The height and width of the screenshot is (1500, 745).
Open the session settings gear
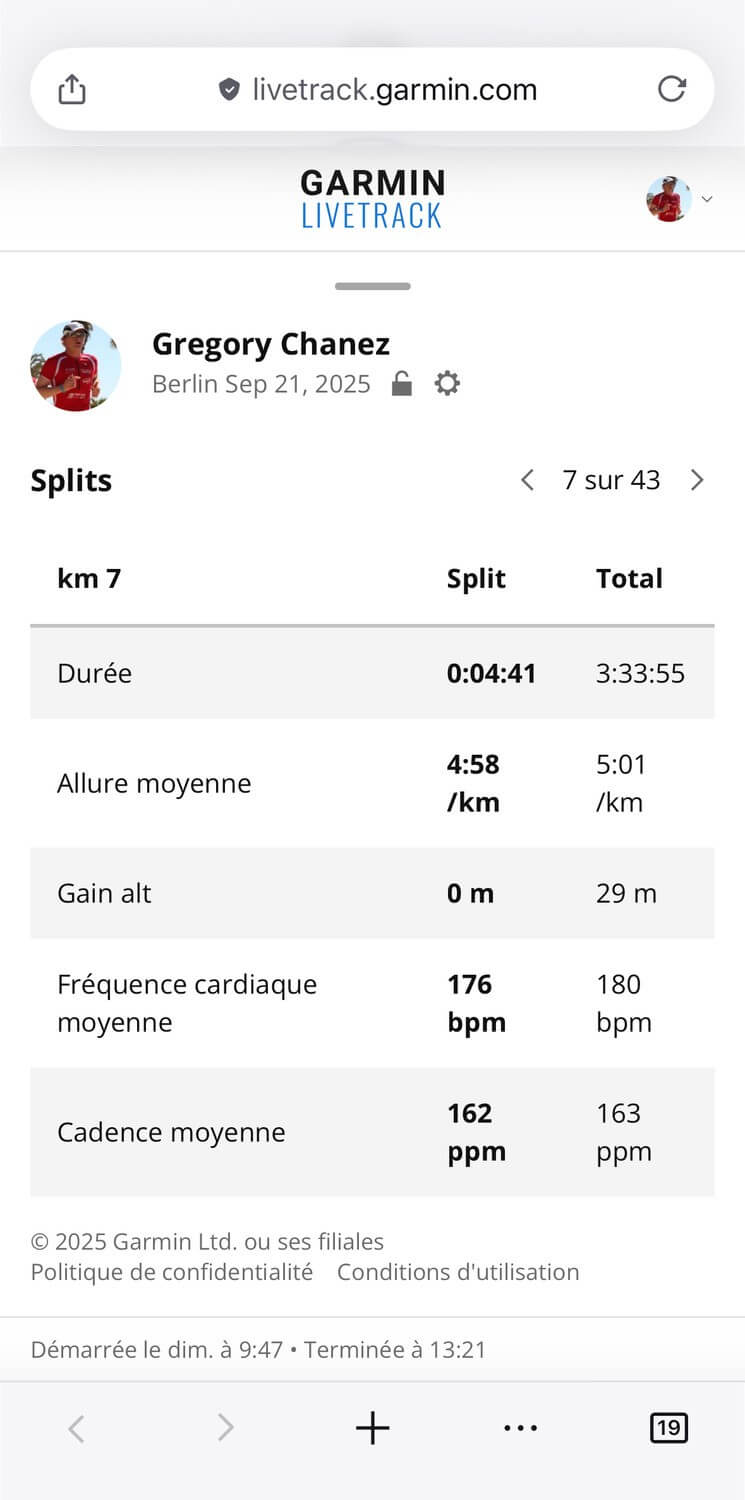(447, 383)
